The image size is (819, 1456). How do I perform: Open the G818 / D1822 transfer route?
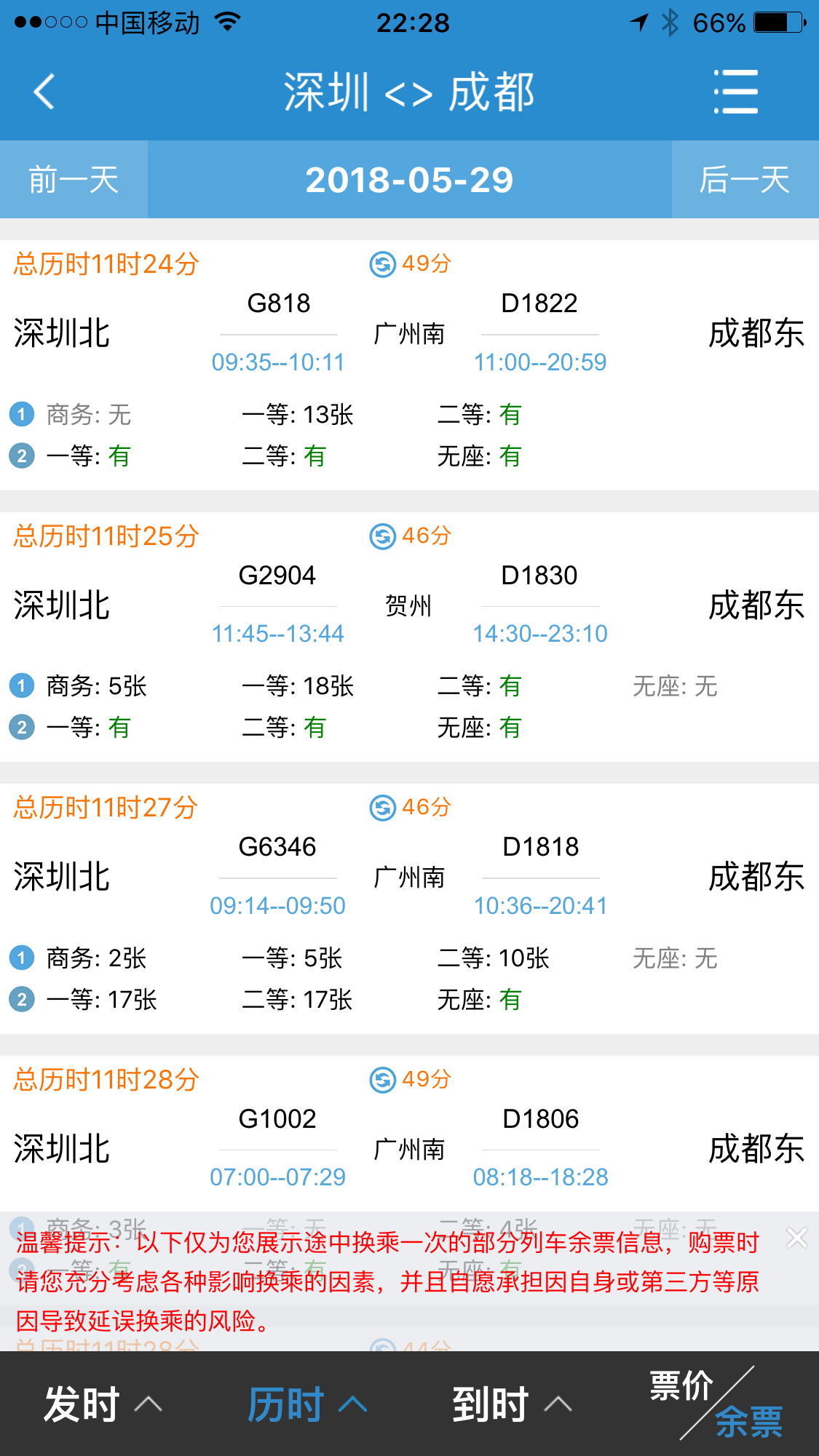point(409,365)
